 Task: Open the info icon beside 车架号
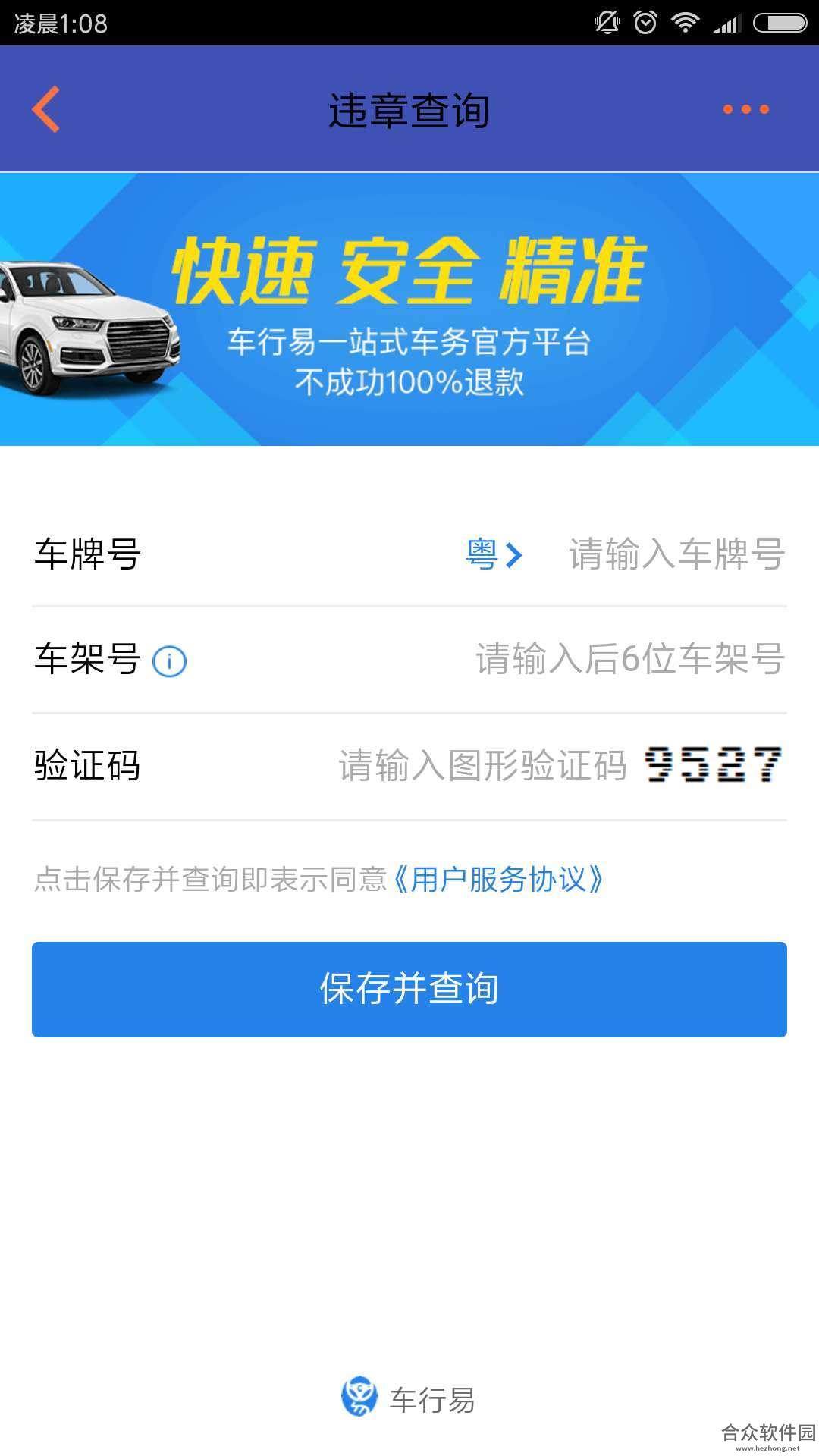coord(169,661)
